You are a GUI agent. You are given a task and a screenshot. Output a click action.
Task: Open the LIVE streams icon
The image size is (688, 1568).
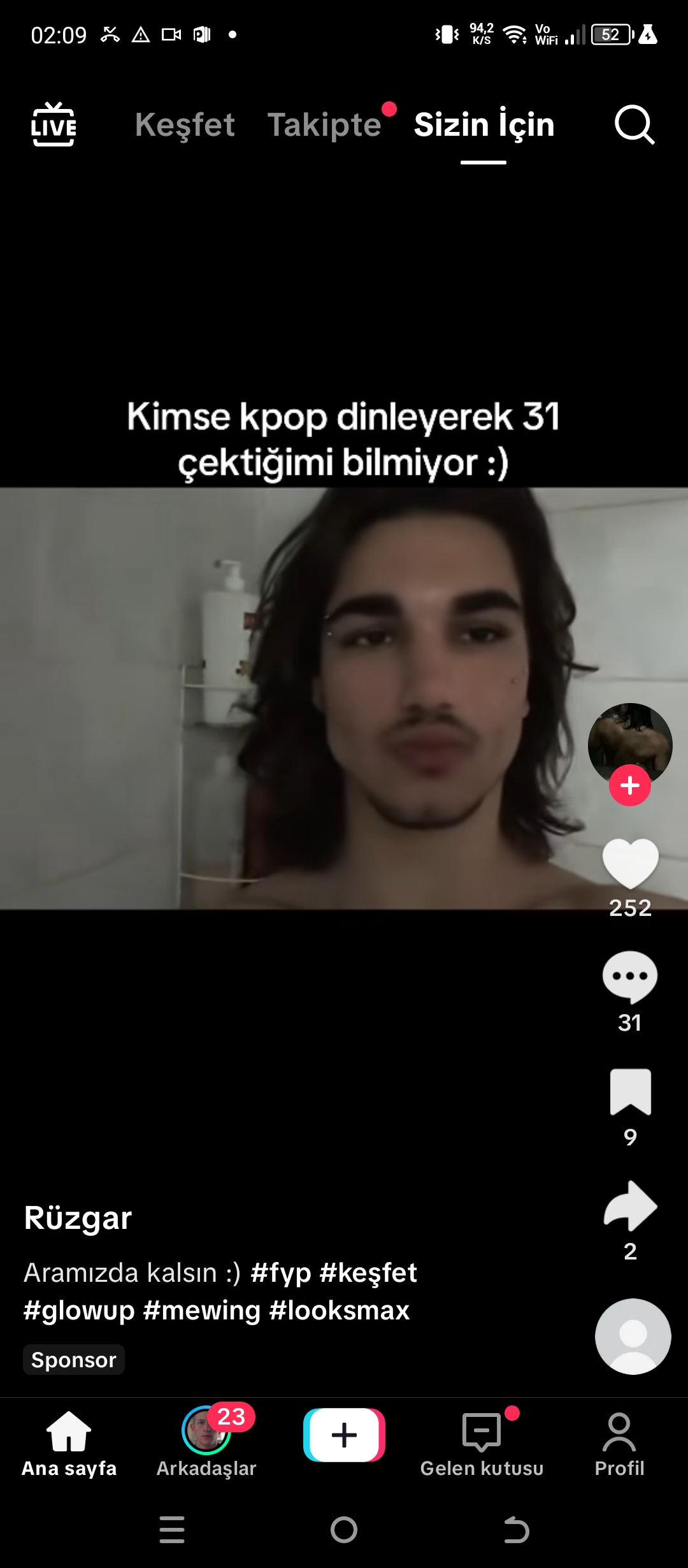point(54,124)
